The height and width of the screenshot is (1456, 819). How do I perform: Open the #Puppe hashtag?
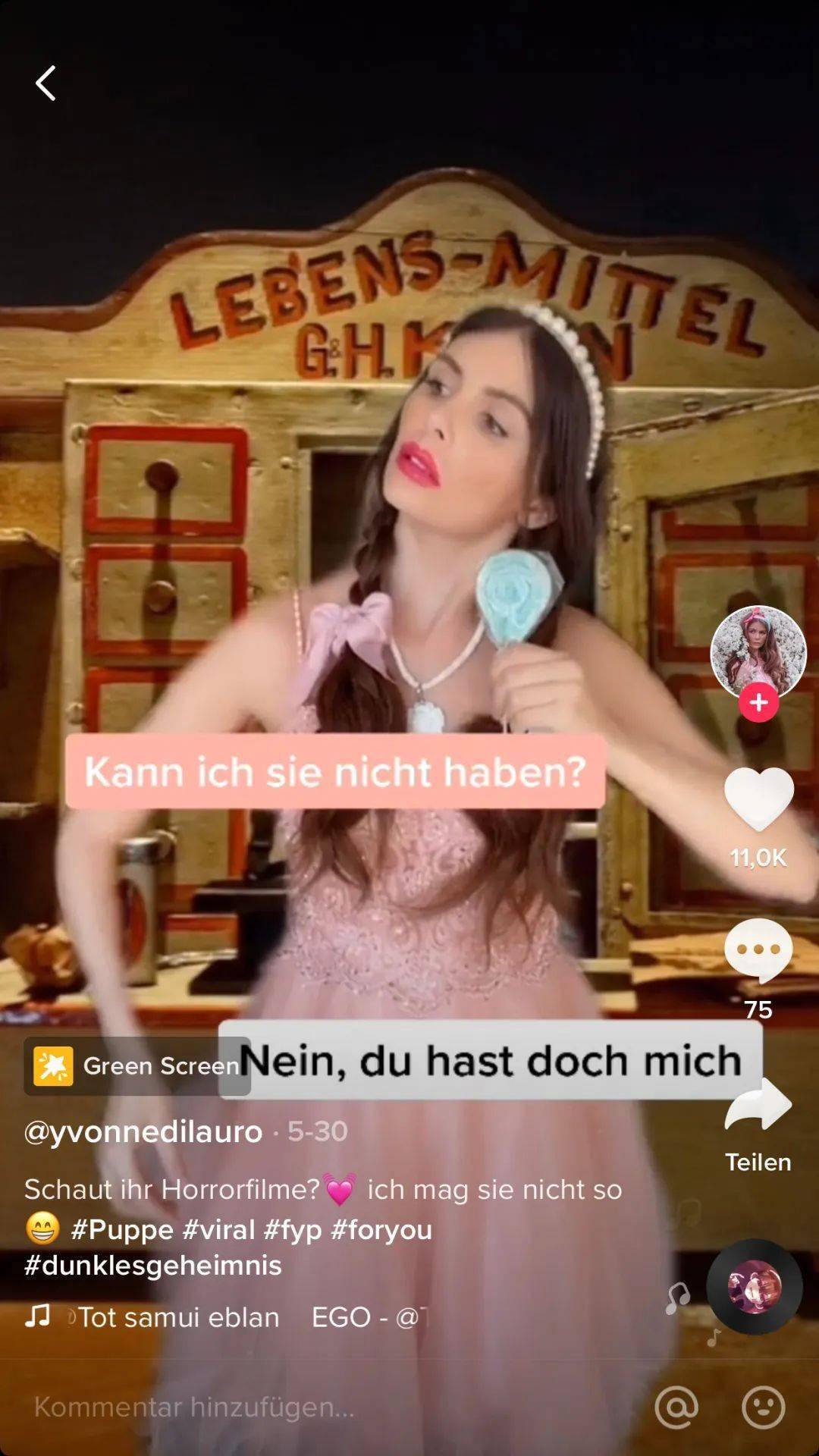(121, 1229)
